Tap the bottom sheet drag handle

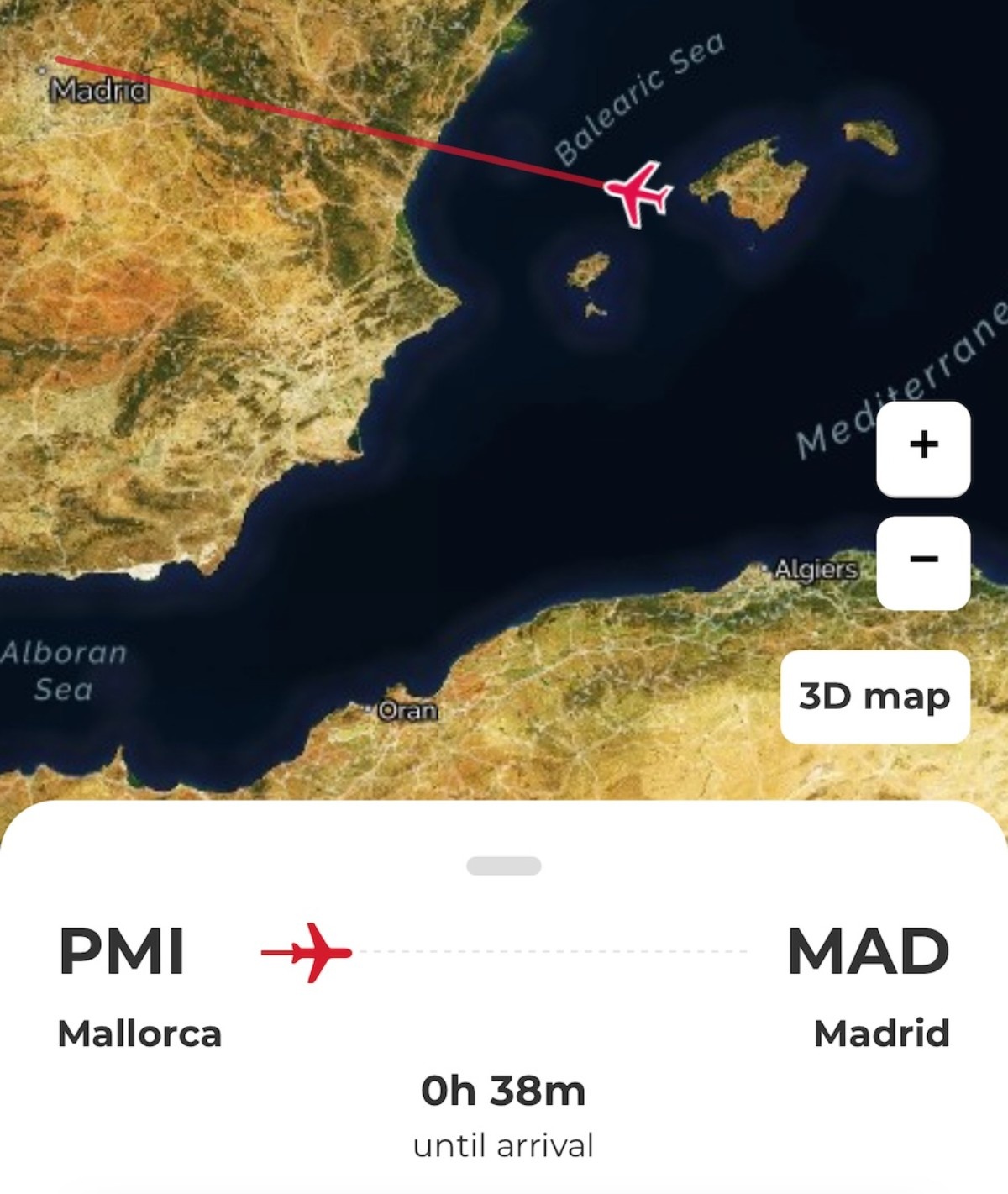(x=504, y=865)
